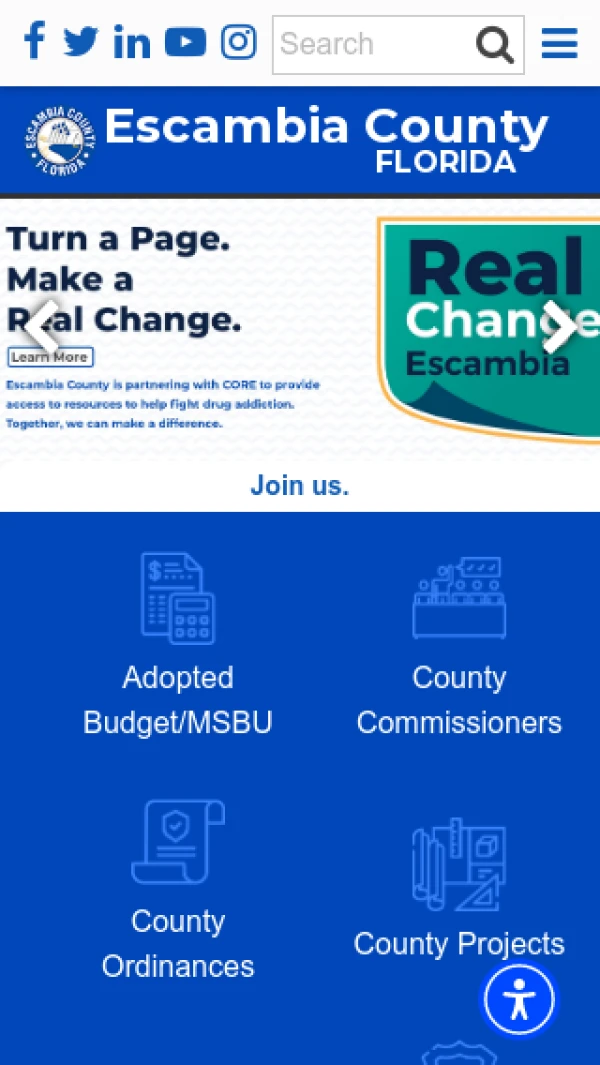Advance to the next carousel slide
600x1065 pixels.
point(559,327)
